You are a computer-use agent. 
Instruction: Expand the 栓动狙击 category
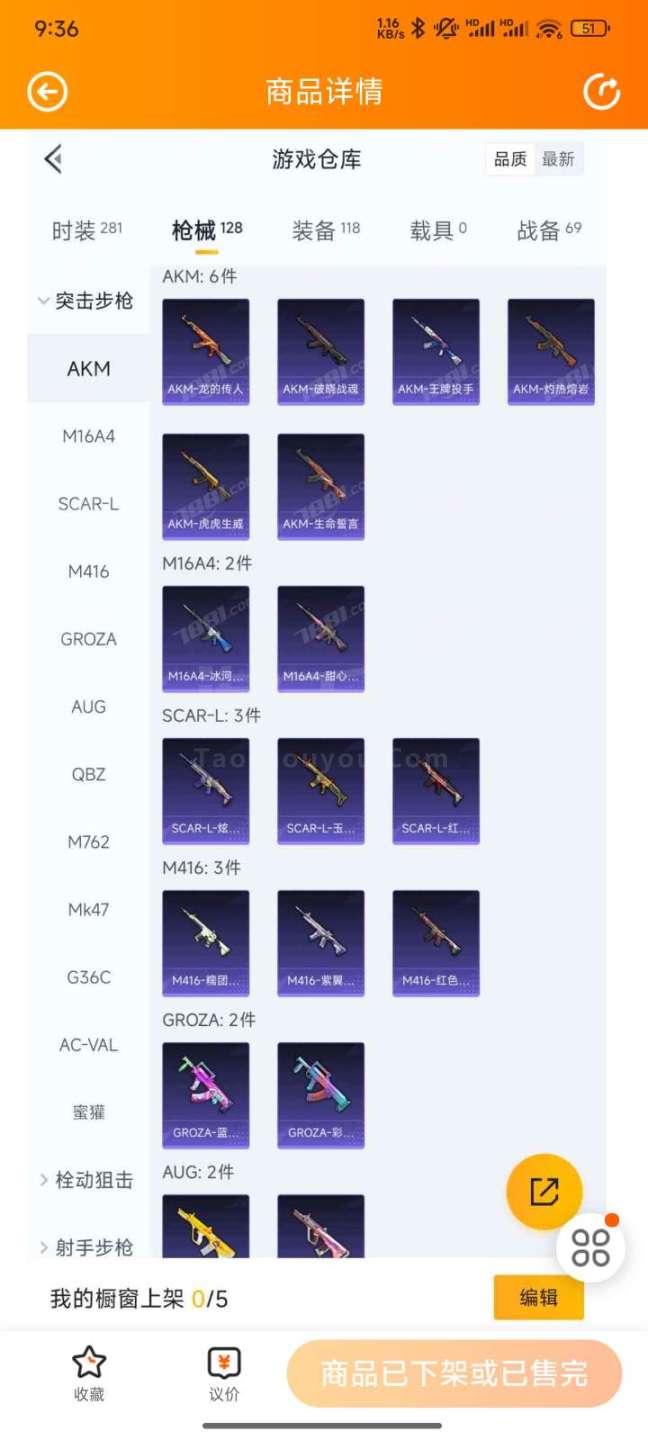(x=86, y=1180)
